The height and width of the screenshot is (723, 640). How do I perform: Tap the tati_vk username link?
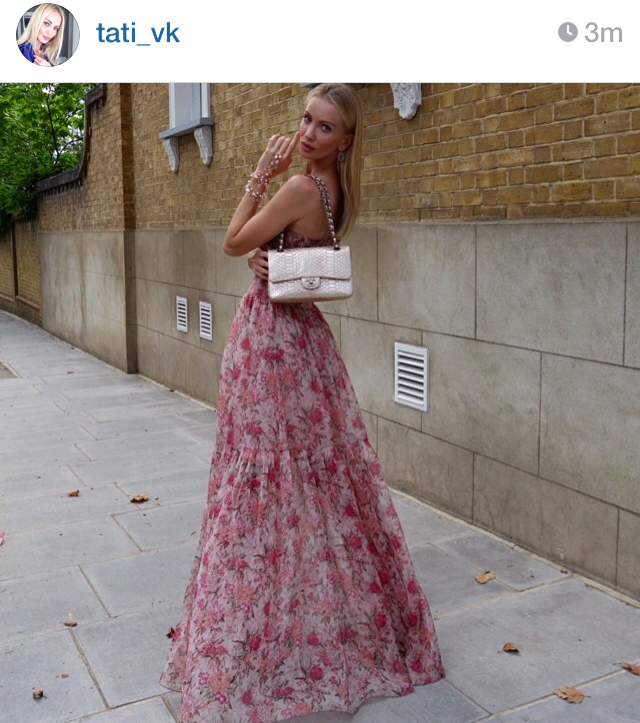coord(137,33)
